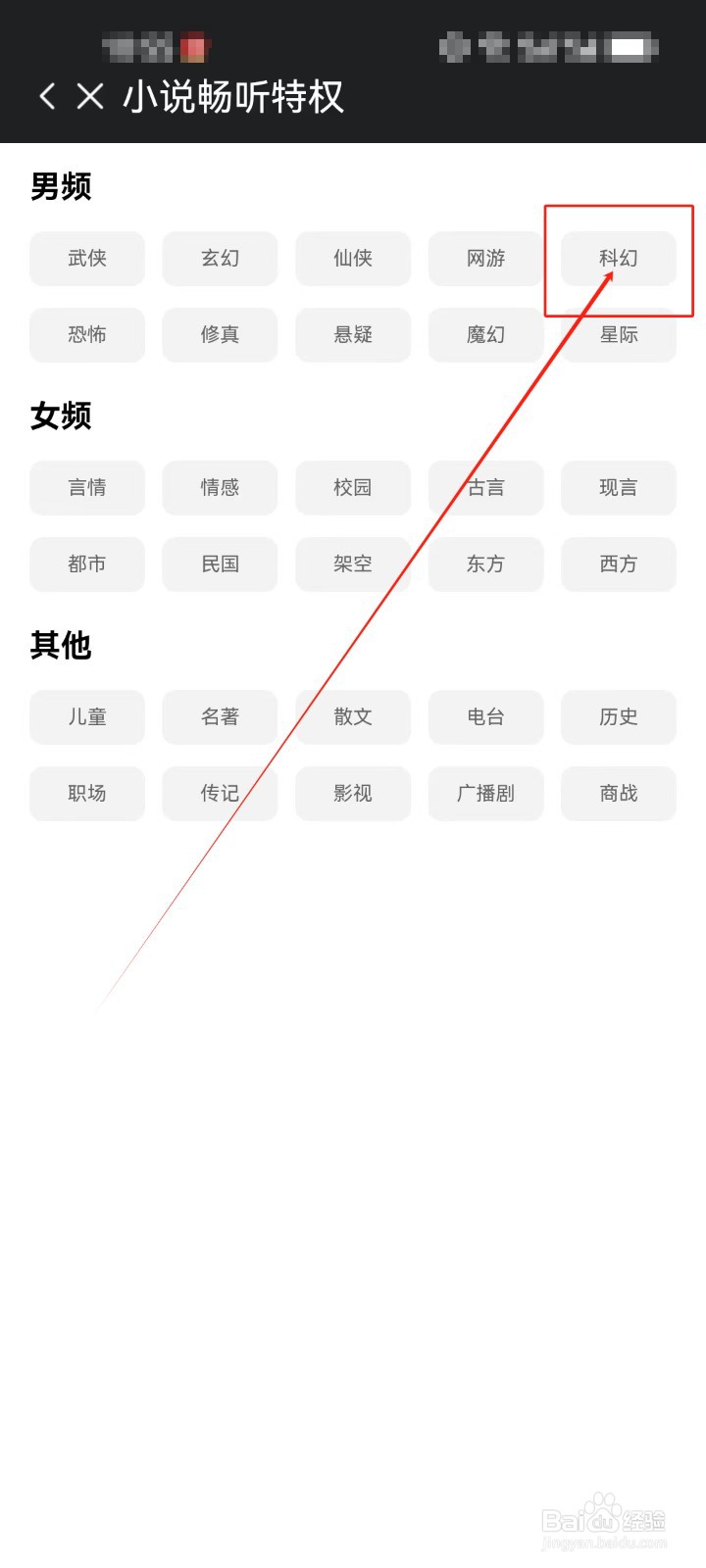Pick the 古言 category
The width and height of the screenshot is (706, 1568).
click(x=485, y=488)
